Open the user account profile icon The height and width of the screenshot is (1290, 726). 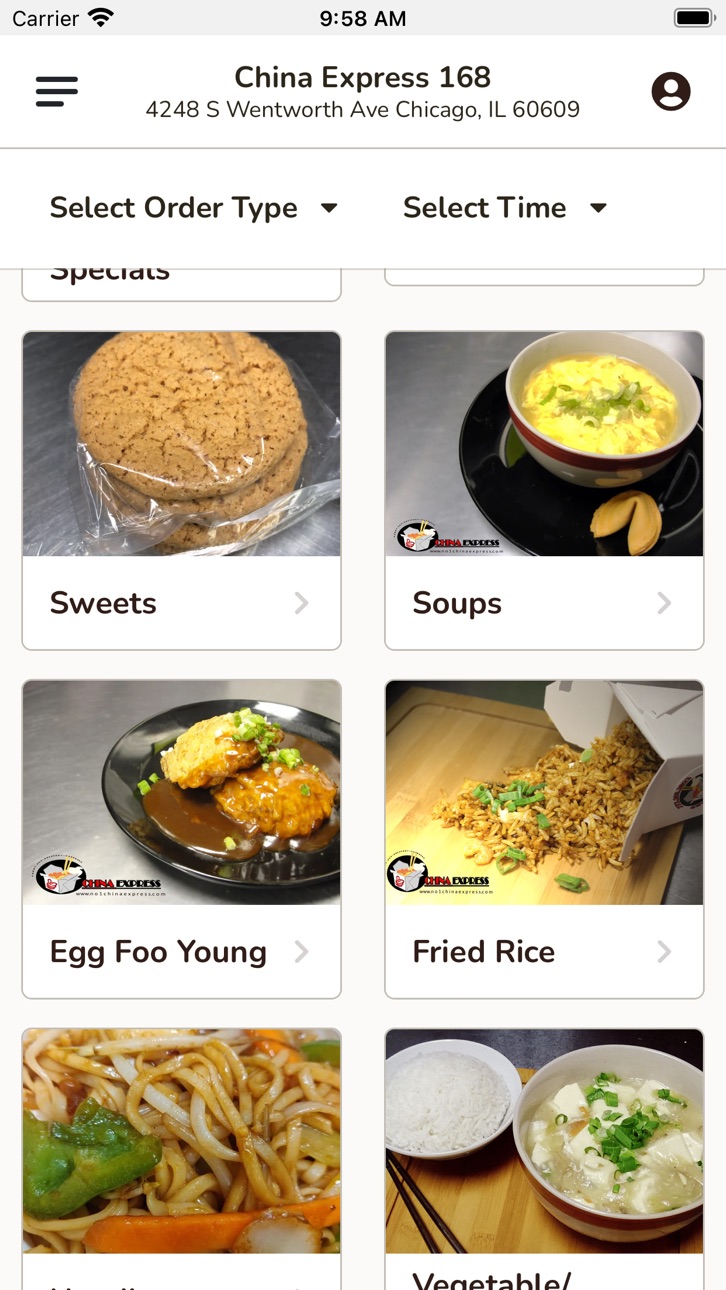(671, 92)
